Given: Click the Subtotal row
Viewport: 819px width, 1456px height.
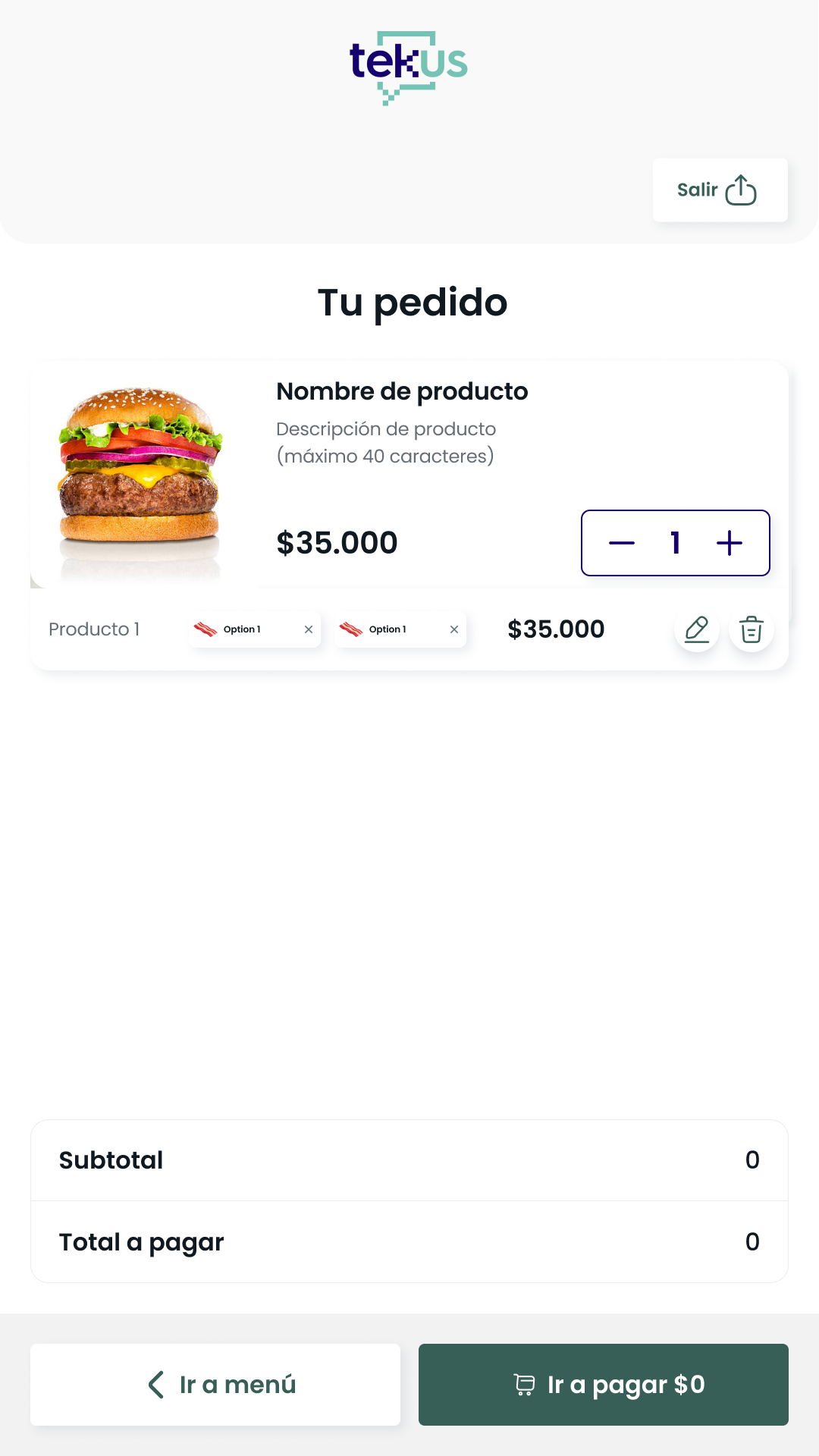Looking at the screenshot, I should click(409, 1159).
